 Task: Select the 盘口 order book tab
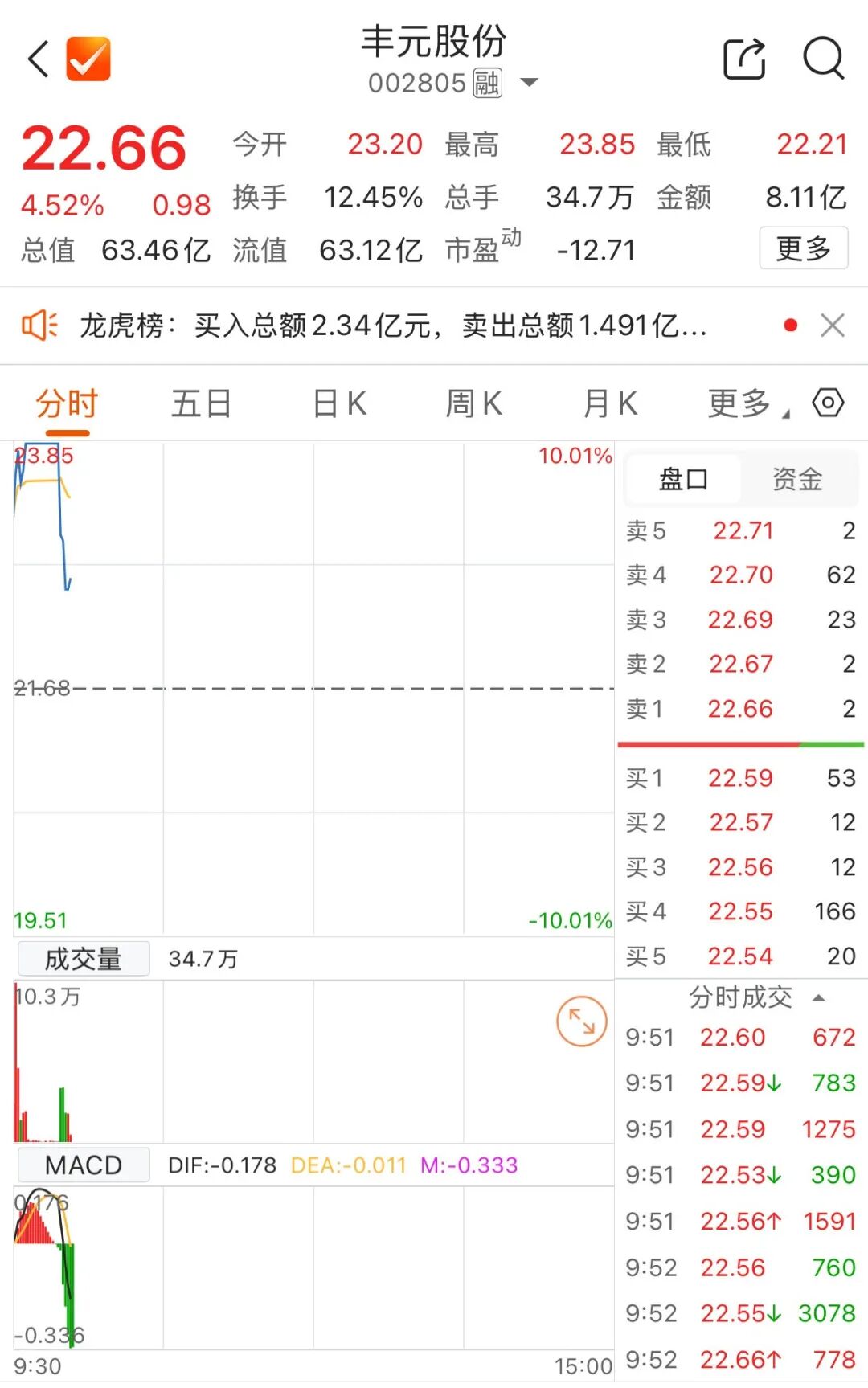(683, 480)
